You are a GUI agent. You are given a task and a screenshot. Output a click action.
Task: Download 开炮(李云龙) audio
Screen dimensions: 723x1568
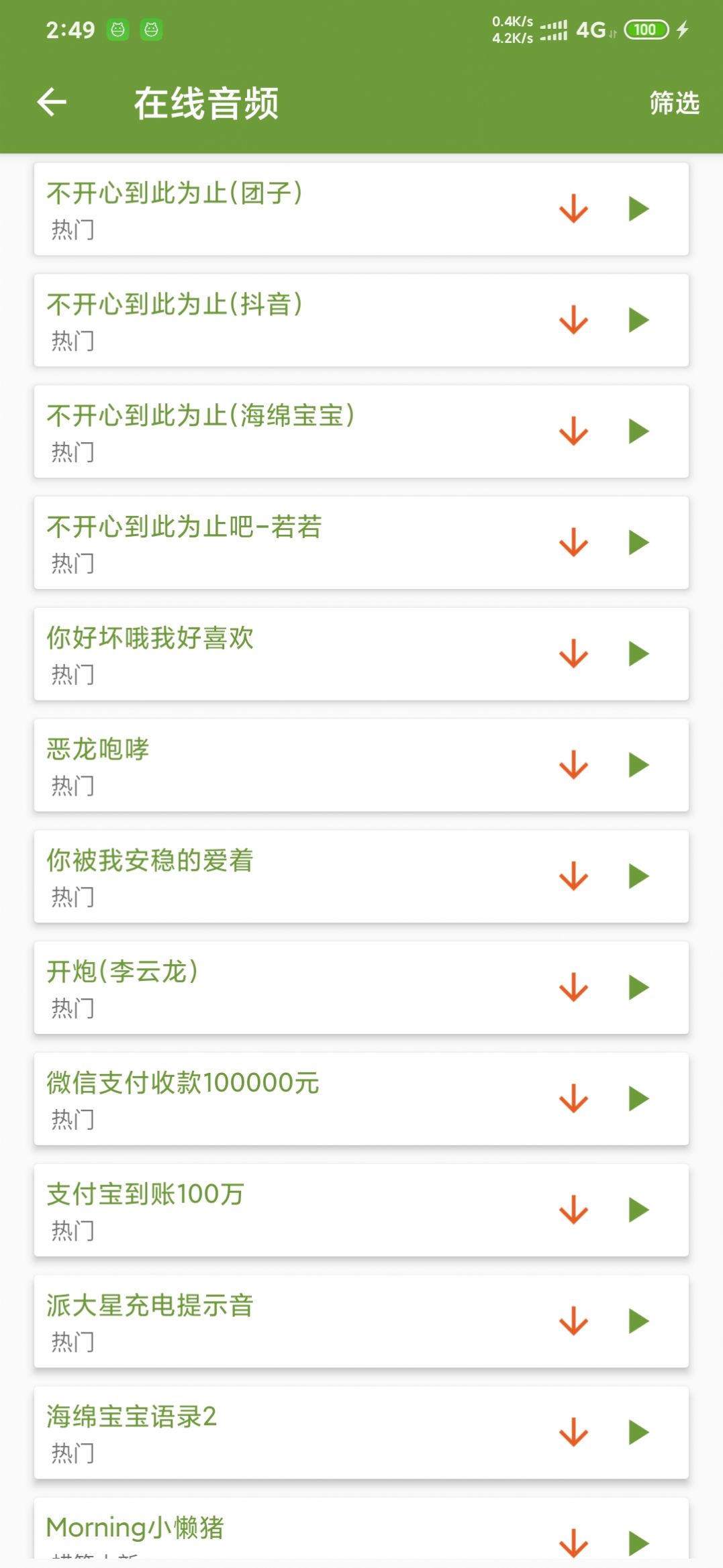pos(574,988)
